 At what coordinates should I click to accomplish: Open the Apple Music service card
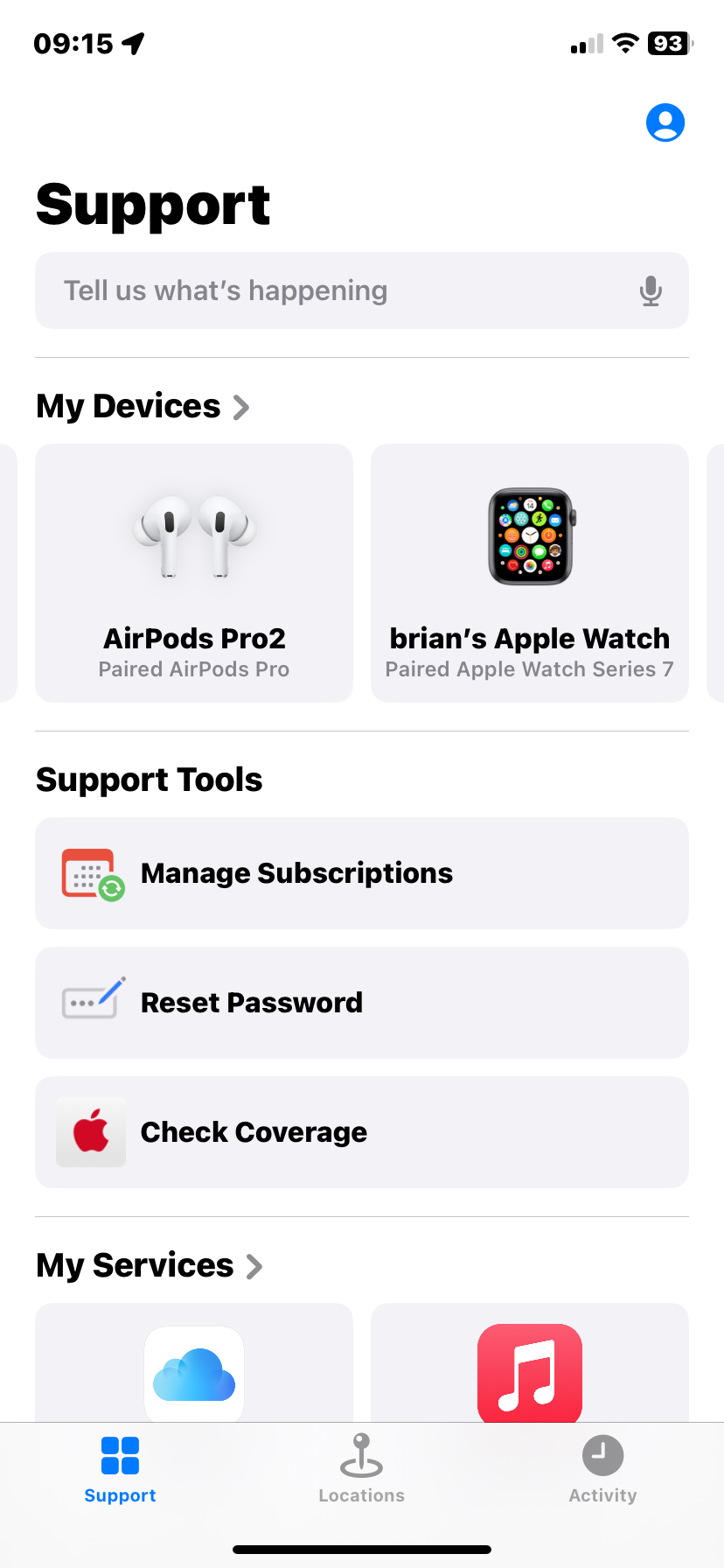pyautogui.click(x=530, y=1367)
